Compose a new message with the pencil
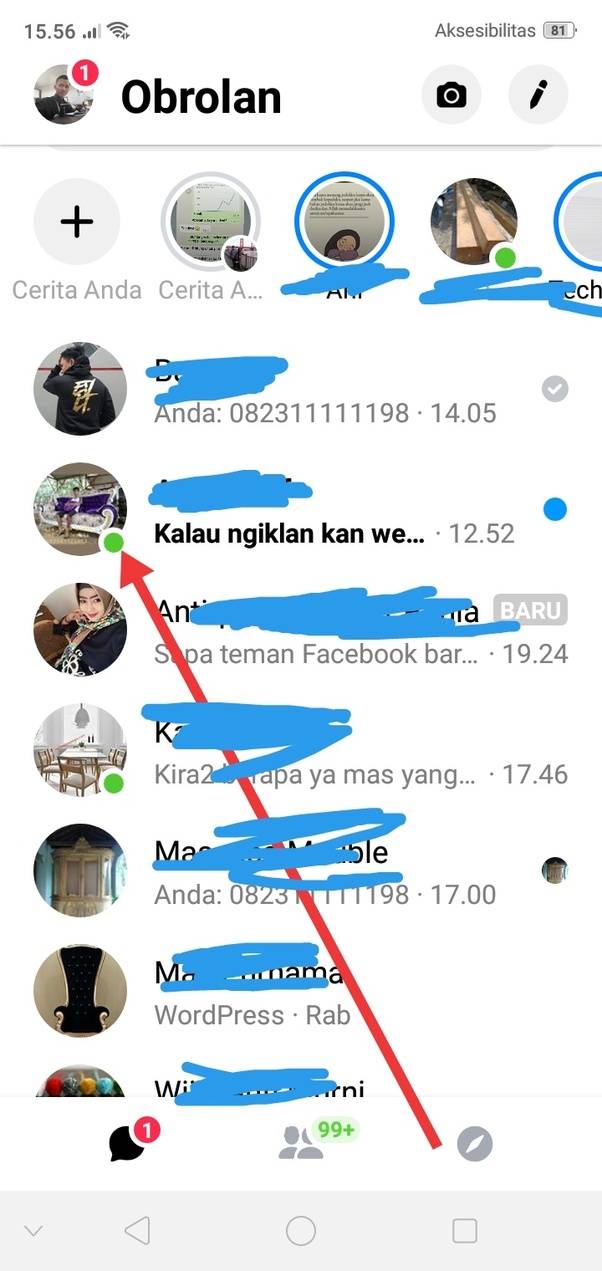 [x=538, y=95]
